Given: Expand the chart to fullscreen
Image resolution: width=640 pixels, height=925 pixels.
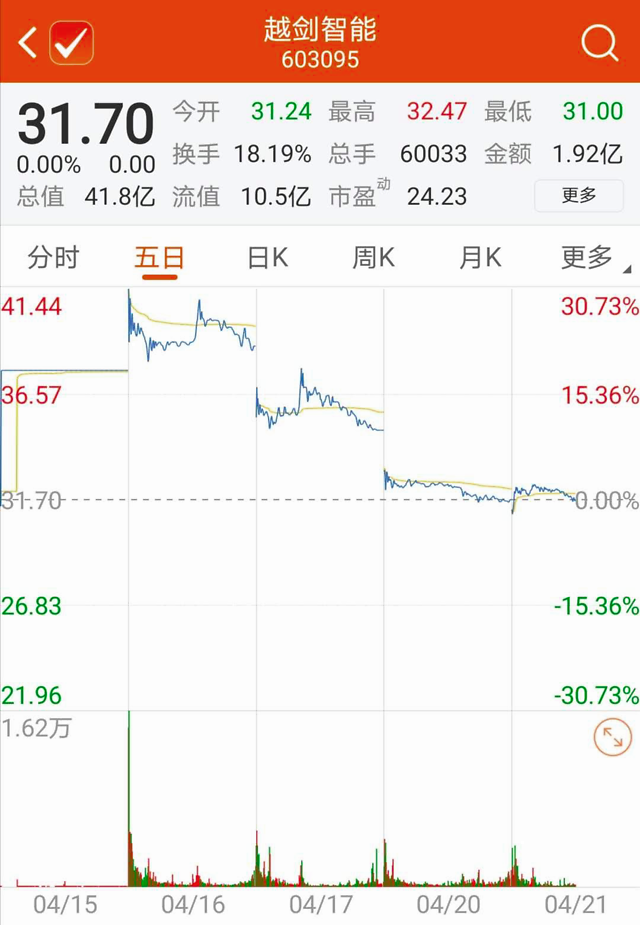Looking at the screenshot, I should tap(612, 739).
